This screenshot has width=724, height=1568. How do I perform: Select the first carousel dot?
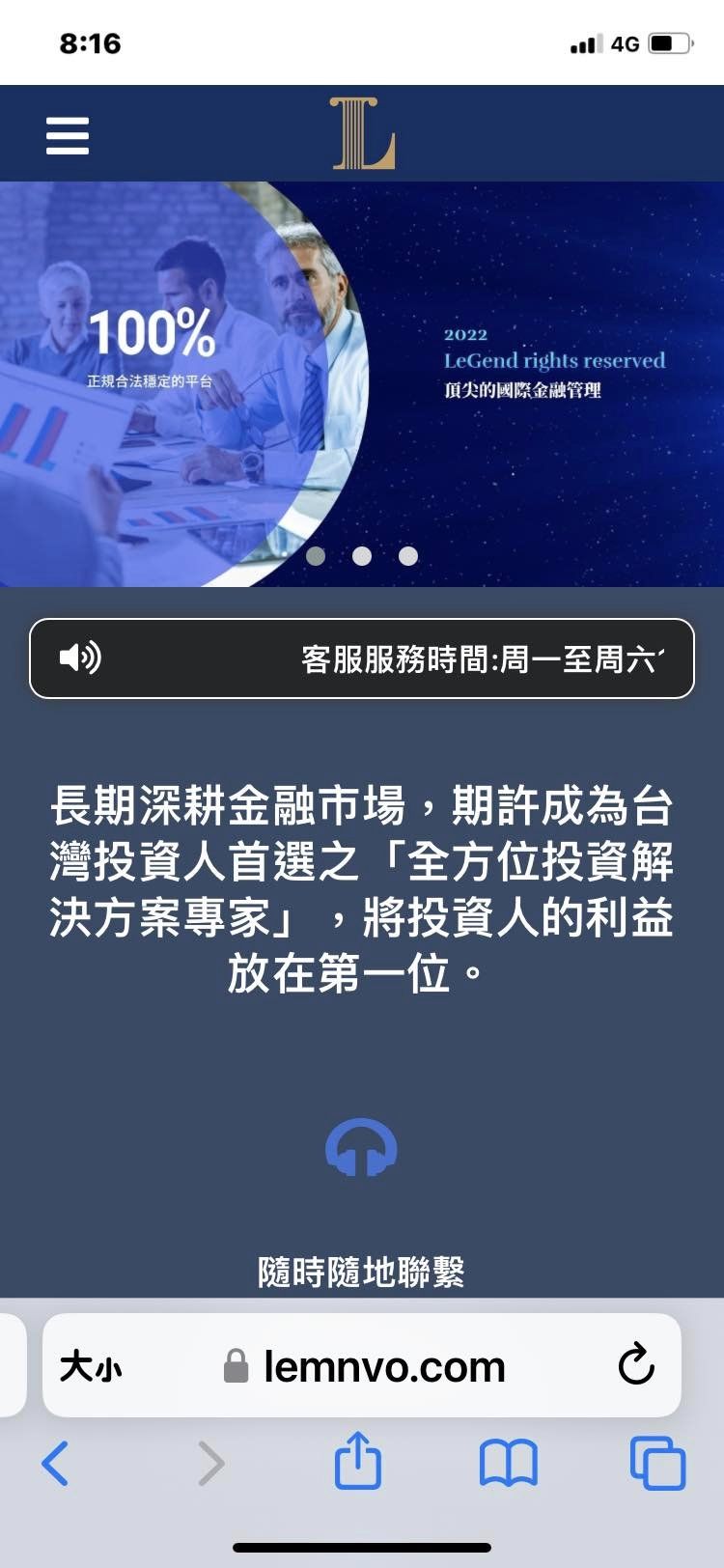pyautogui.click(x=316, y=556)
